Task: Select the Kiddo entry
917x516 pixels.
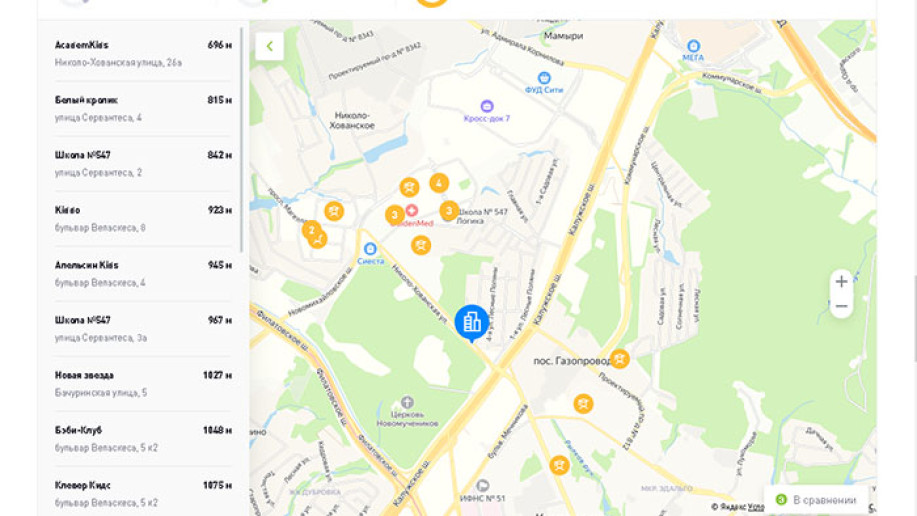Action: (x=142, y=219)
